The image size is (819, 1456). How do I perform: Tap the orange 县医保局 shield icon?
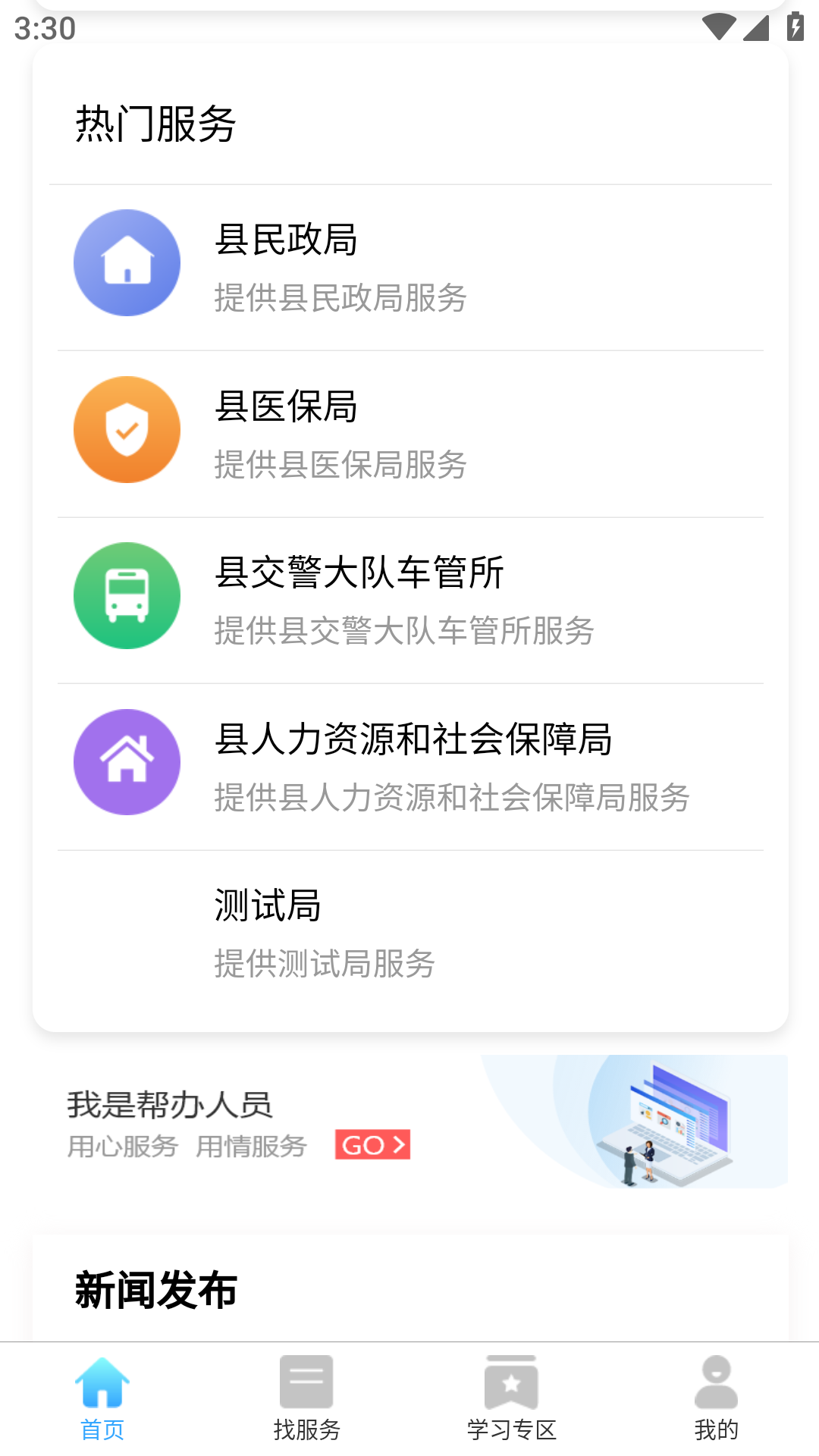[126, 429]
